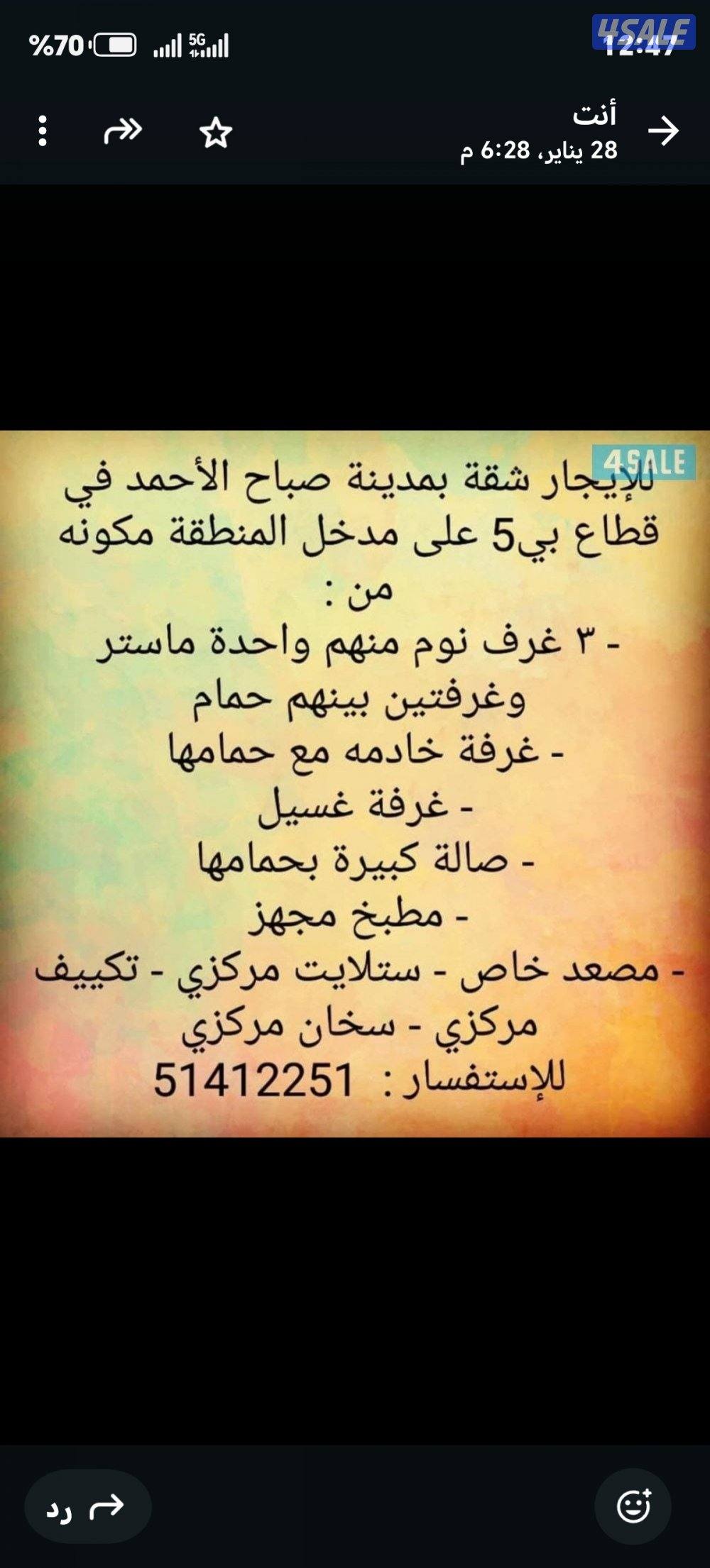Star this message
Image resolution: width=710 pixels, height=1568 pixels.
pos(216,133)
